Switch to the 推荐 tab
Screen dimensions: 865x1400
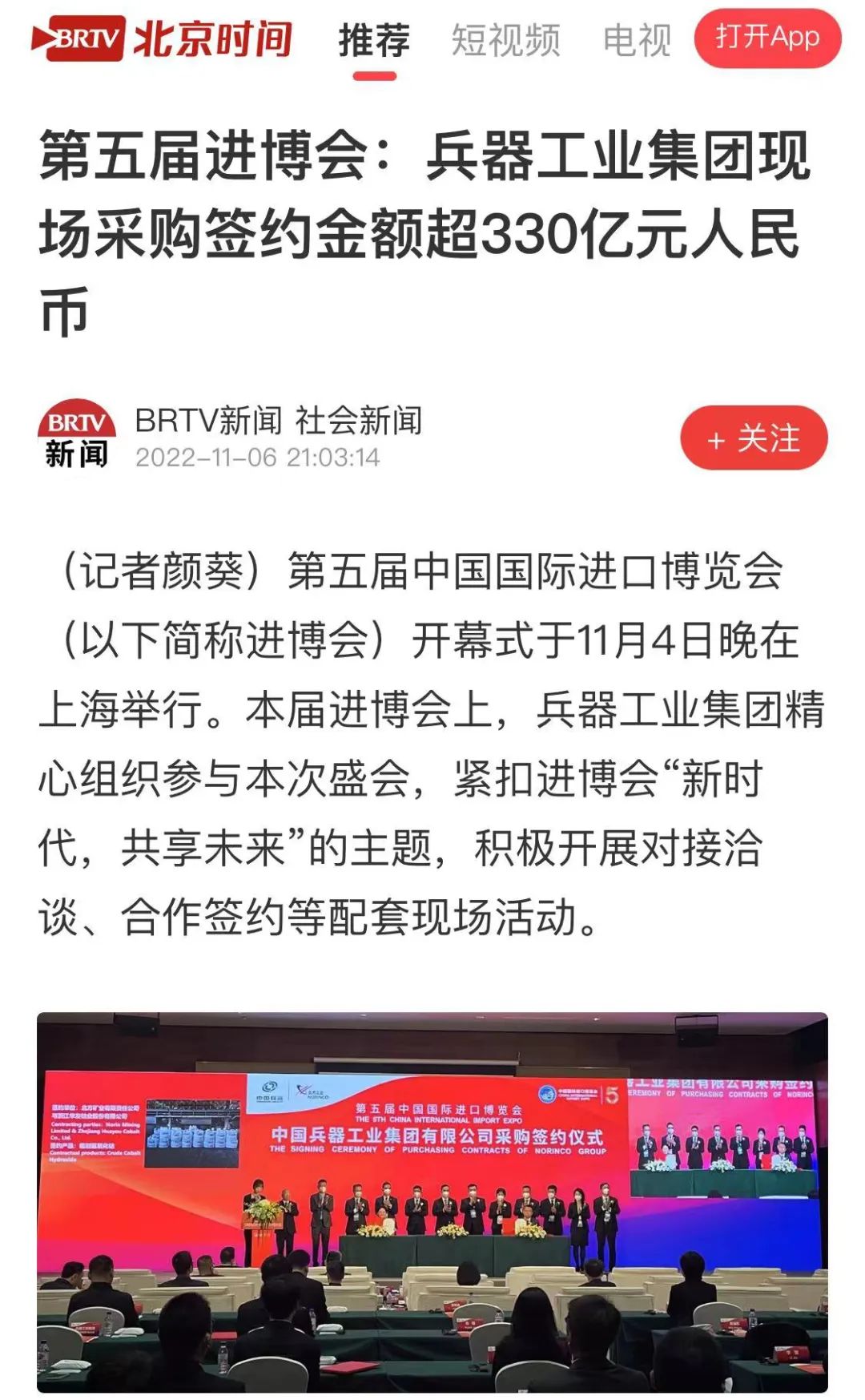[374, 40]
